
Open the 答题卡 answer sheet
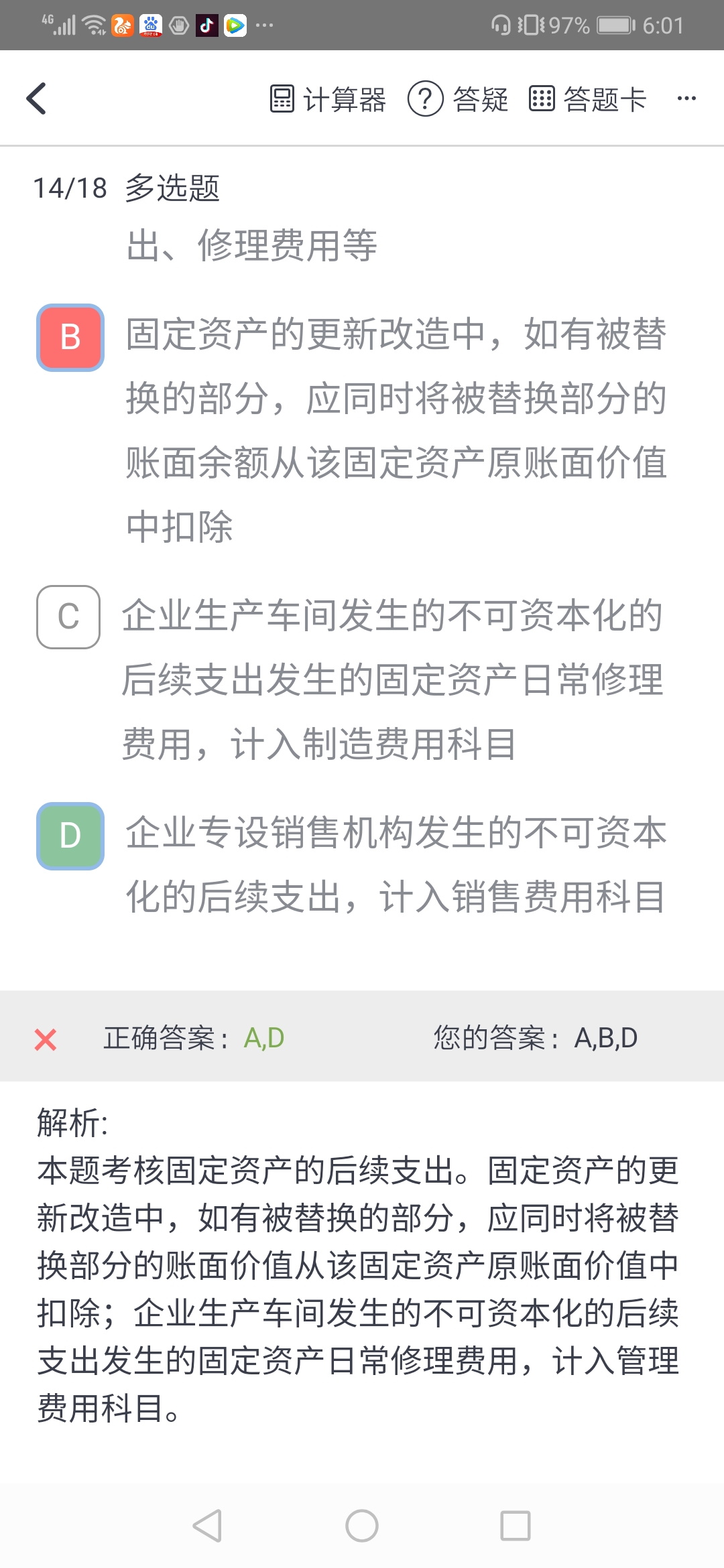click(588, 99)
